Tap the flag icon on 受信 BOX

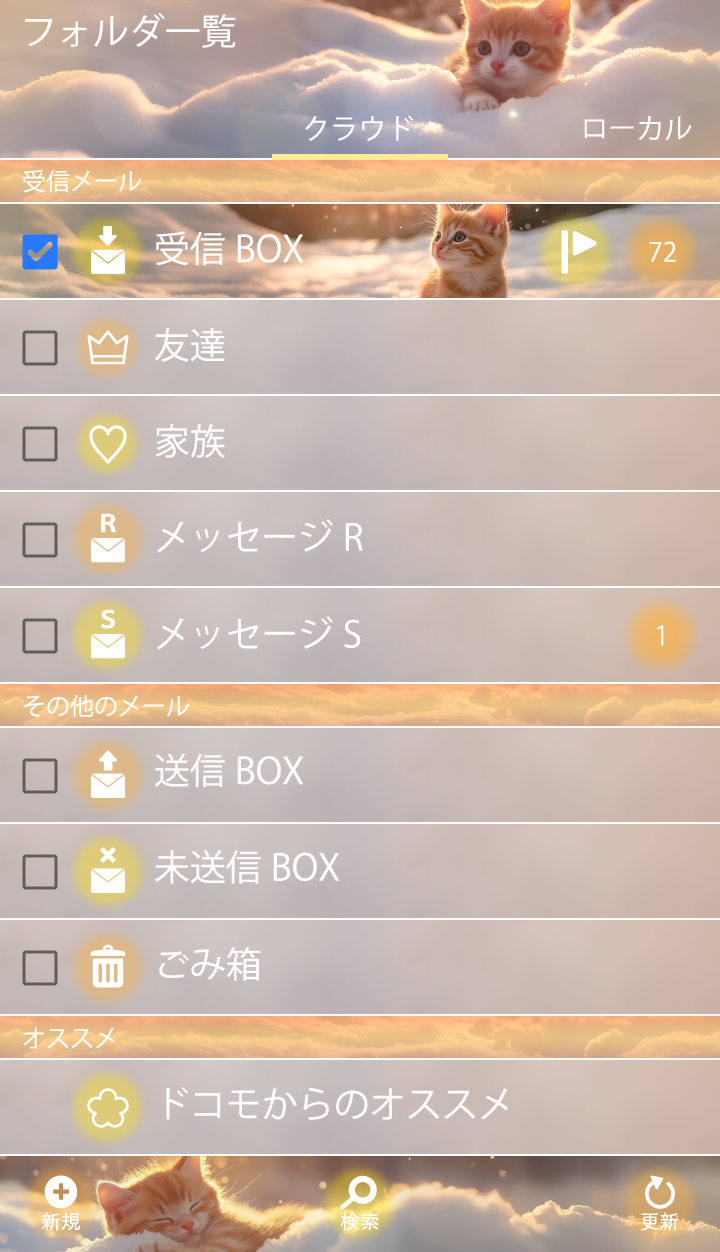[x=577, y=251]
